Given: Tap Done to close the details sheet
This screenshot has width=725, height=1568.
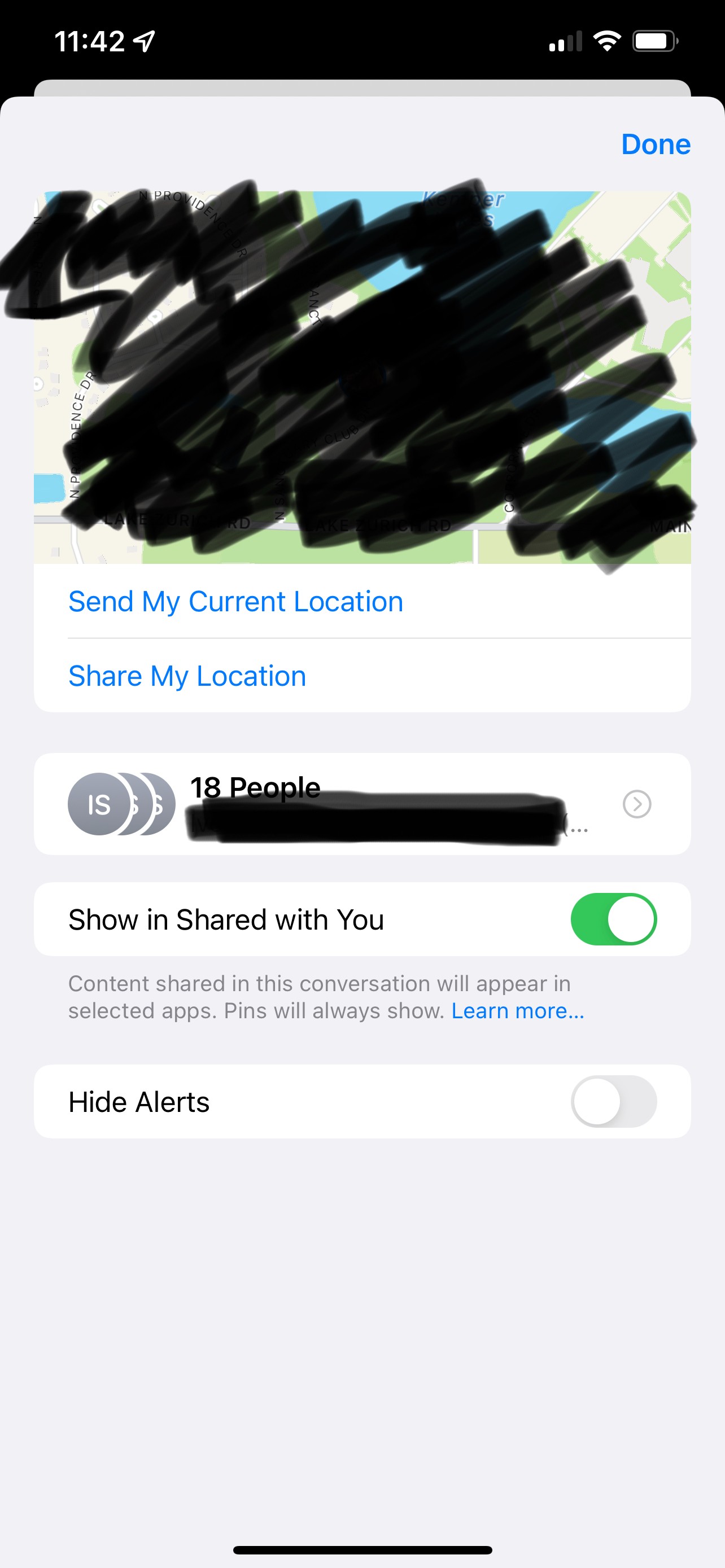Looking at the screenshot, I should pos(655,144).
